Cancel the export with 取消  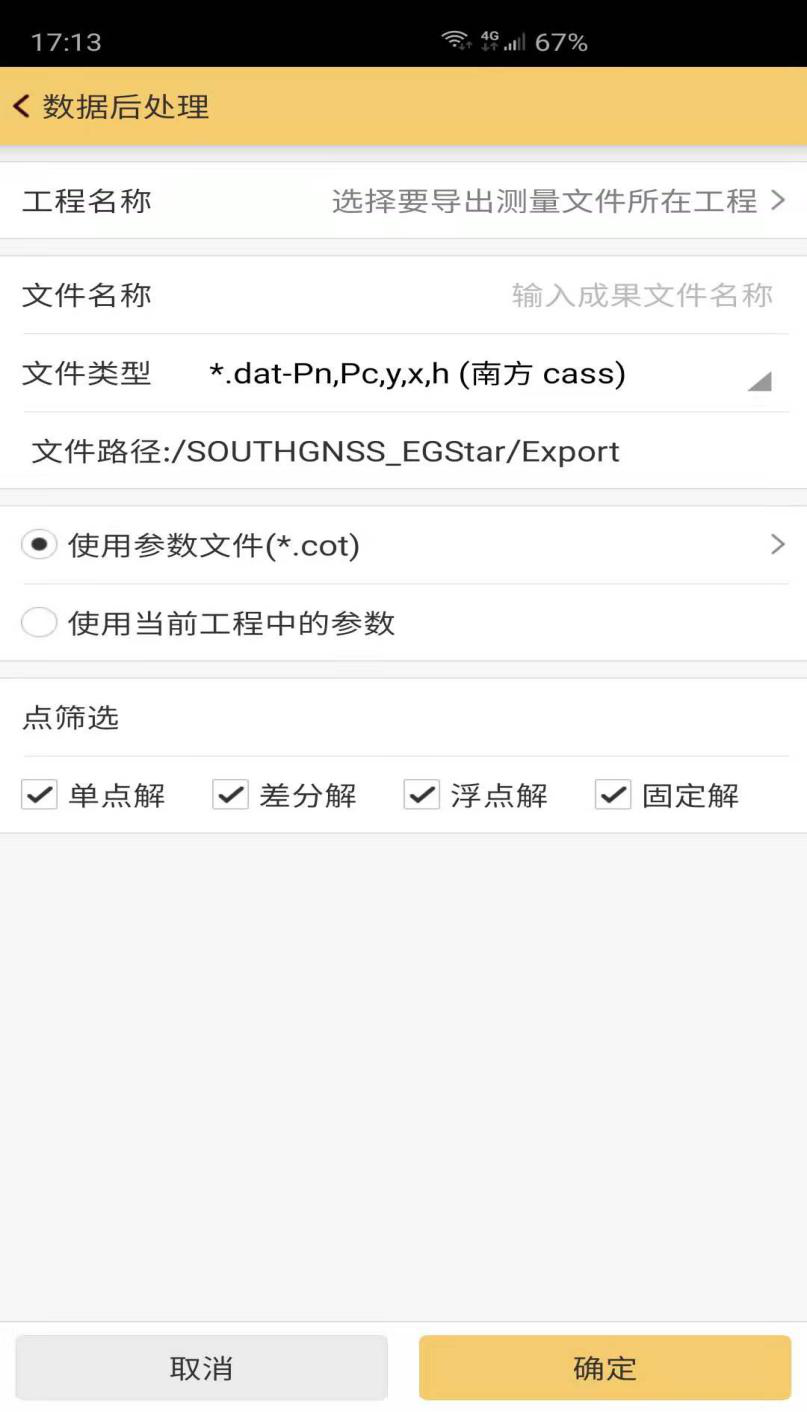(x=201, y=1369)
